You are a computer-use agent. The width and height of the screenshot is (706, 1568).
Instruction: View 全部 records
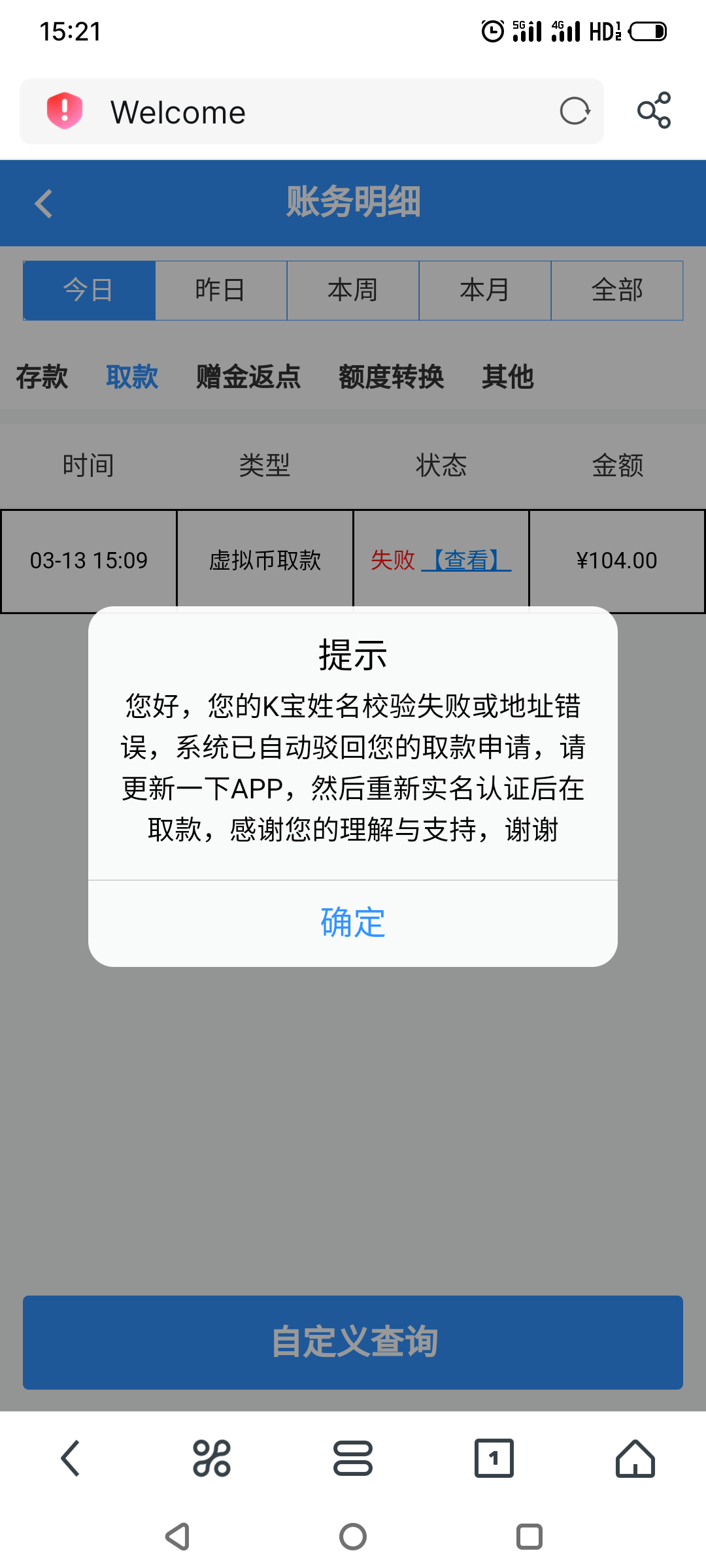[617, 290]
